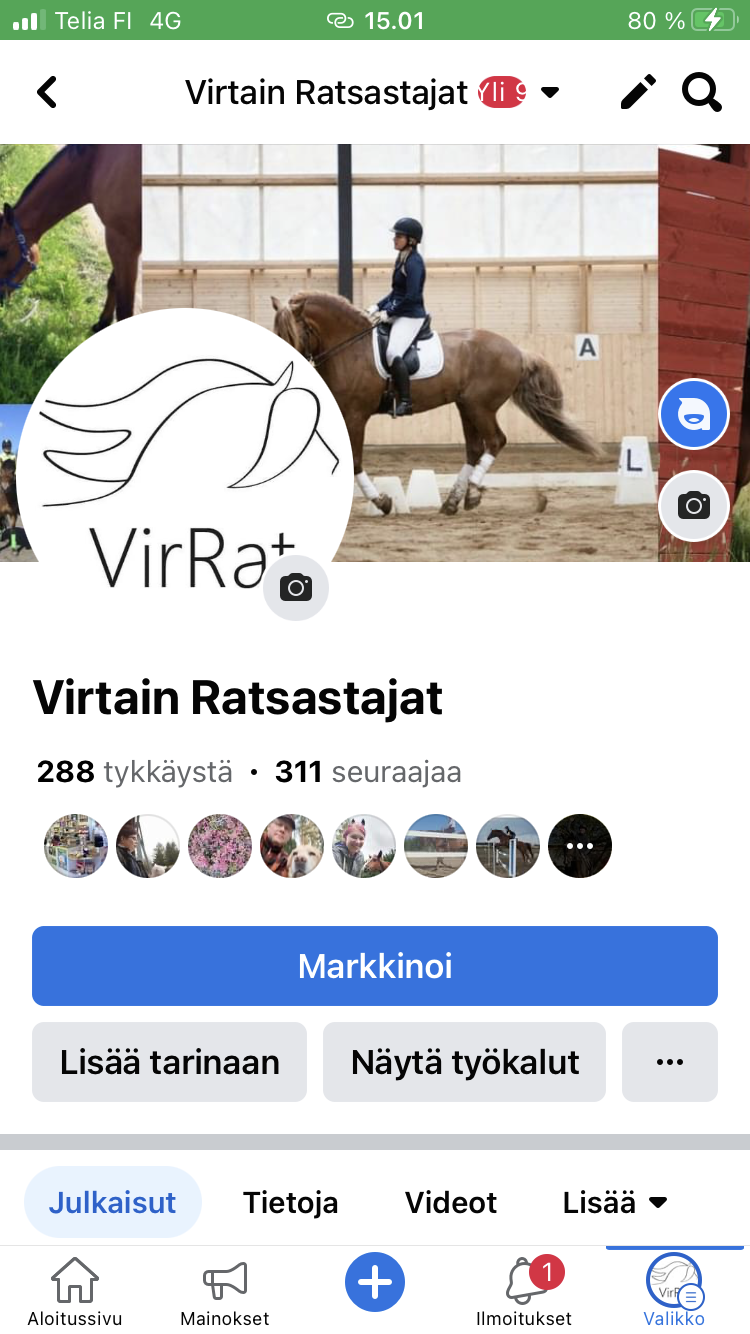Open Mainokset in bottom bar

[x=225, y=1290]
